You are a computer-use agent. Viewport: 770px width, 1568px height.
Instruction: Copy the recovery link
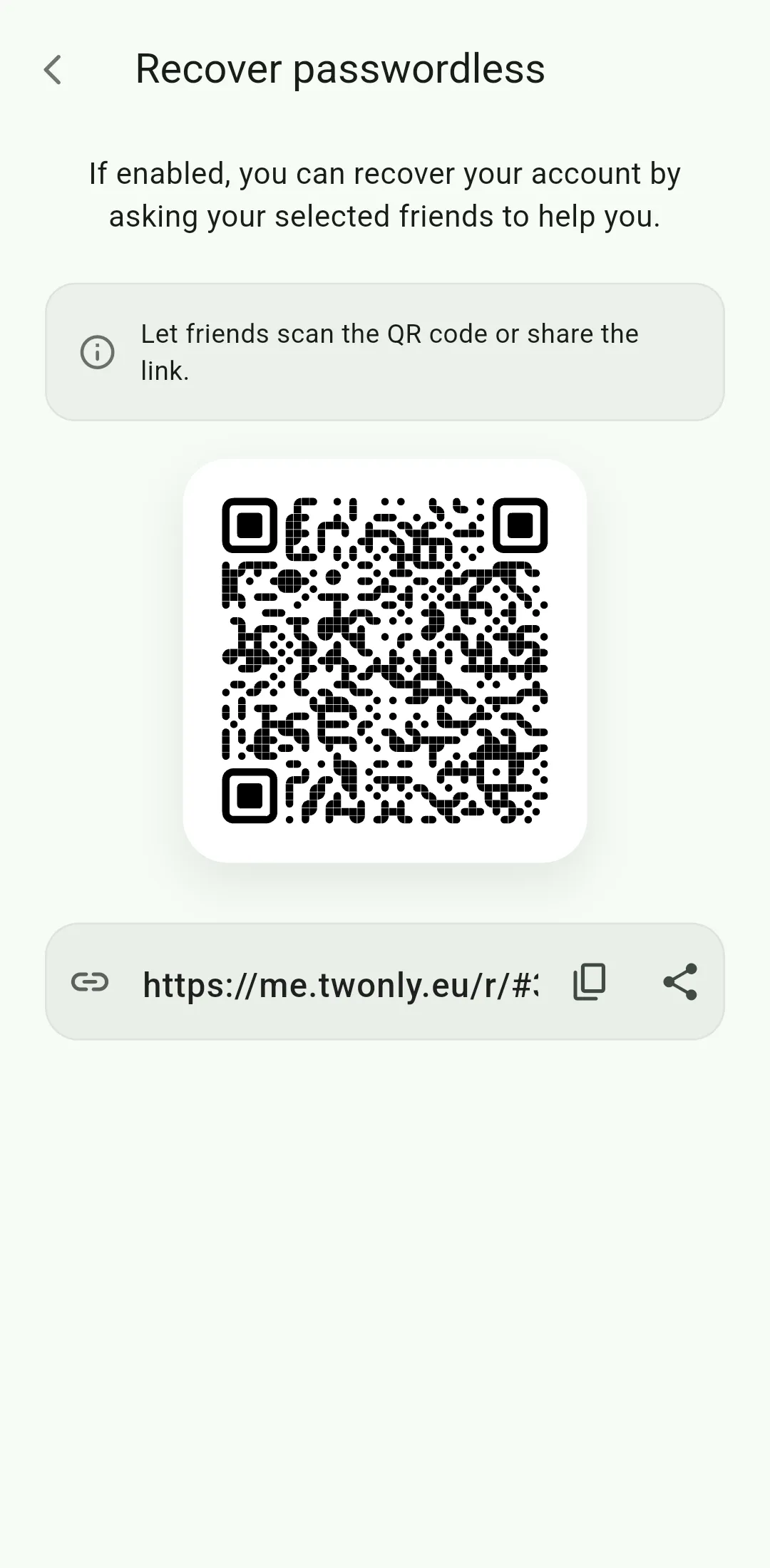tap(590, 981)
